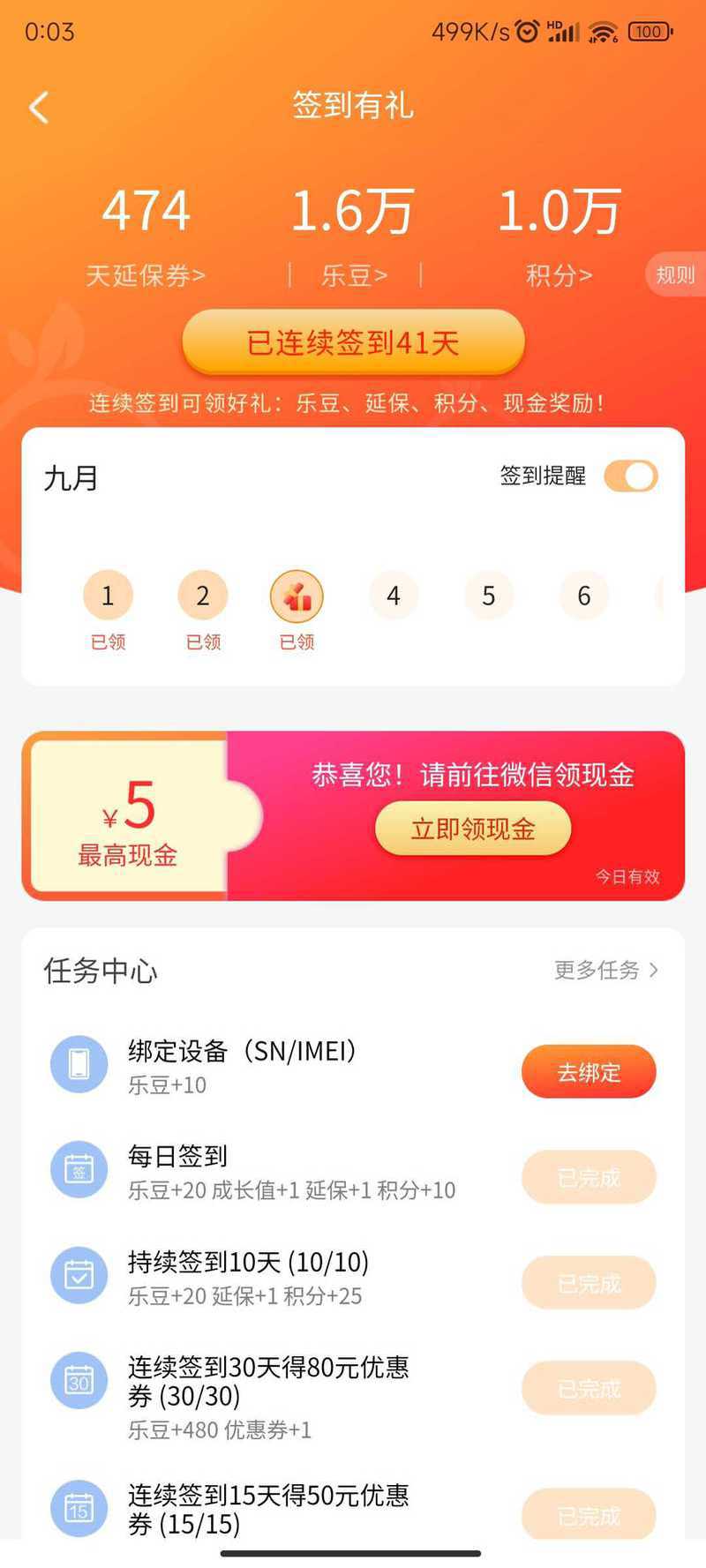Image resolution: width=706 pixels, height=1568 pixels.
Task: Select day 6 in the calendar
Action: (584, 596)
